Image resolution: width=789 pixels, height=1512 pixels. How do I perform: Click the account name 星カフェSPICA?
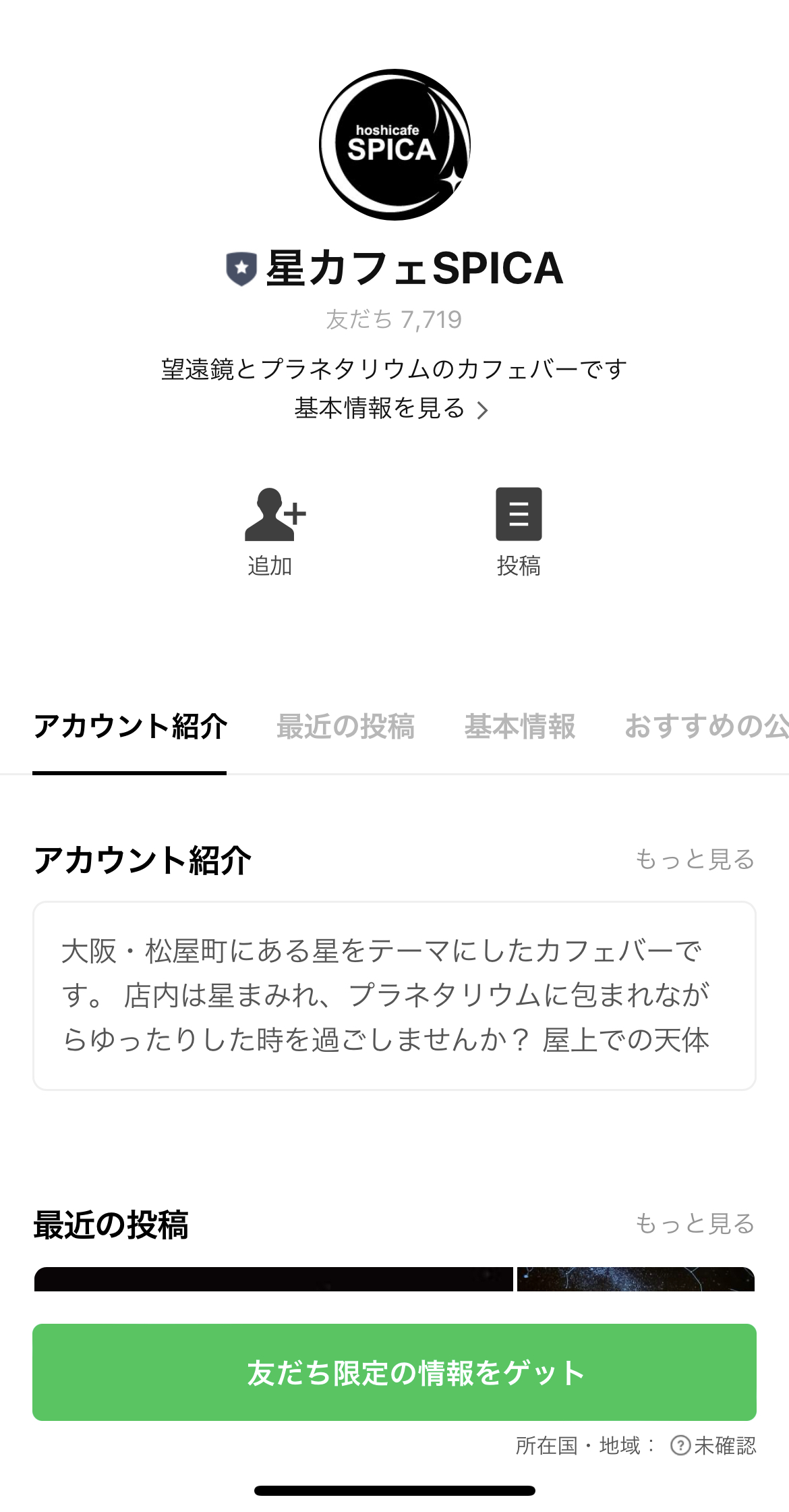click(x=413, y=268)
